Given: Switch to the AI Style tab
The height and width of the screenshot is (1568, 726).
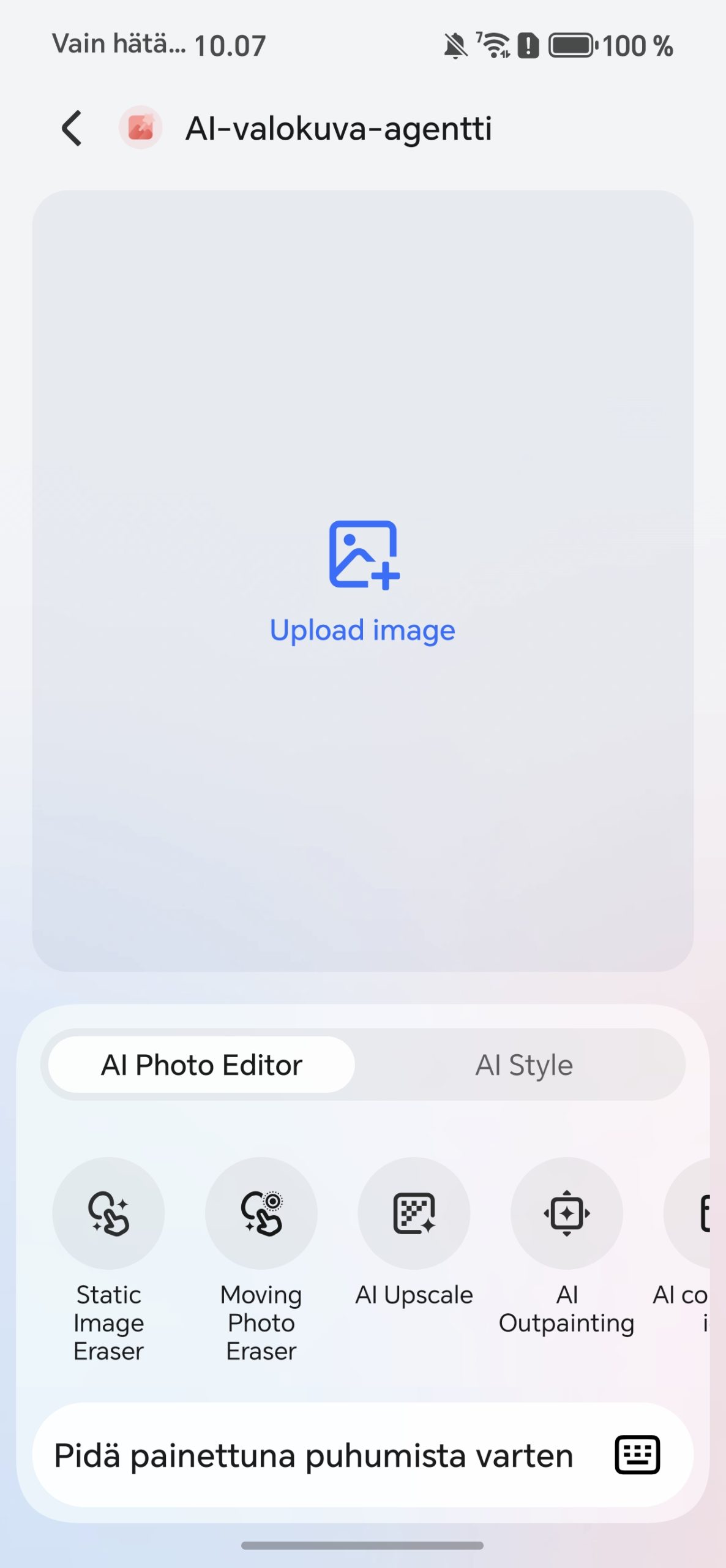Looking at the screenshot, I should point(524,1065).
